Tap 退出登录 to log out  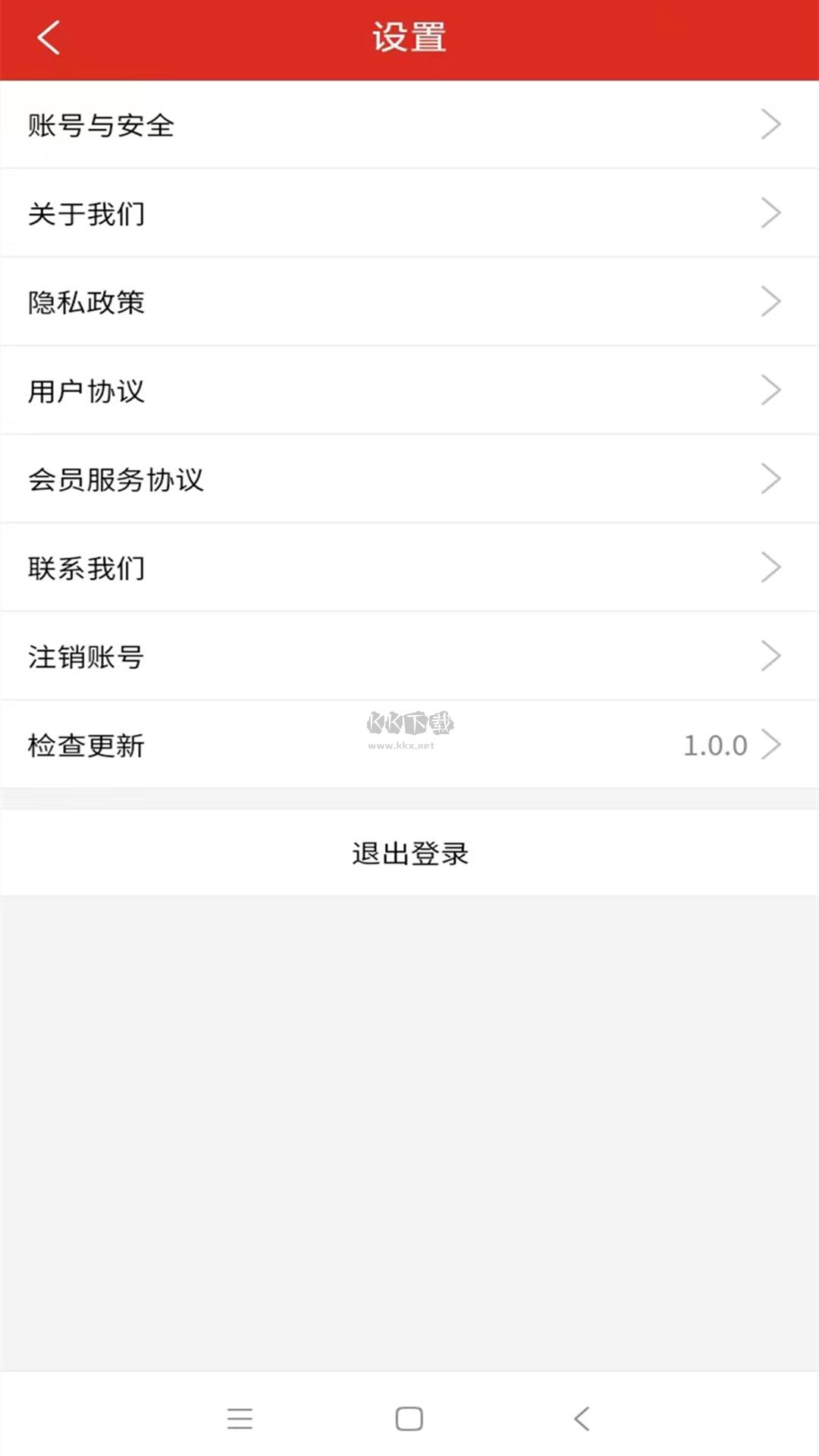click(409, 852)
